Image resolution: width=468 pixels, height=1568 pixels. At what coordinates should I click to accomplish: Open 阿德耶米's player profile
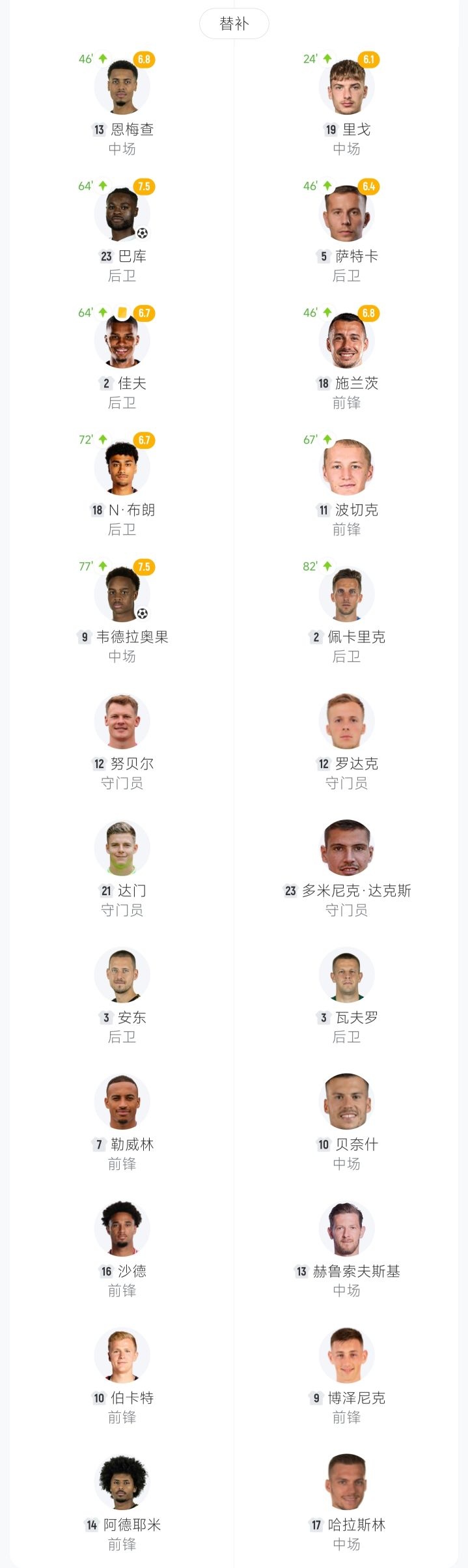[122, 1482]
